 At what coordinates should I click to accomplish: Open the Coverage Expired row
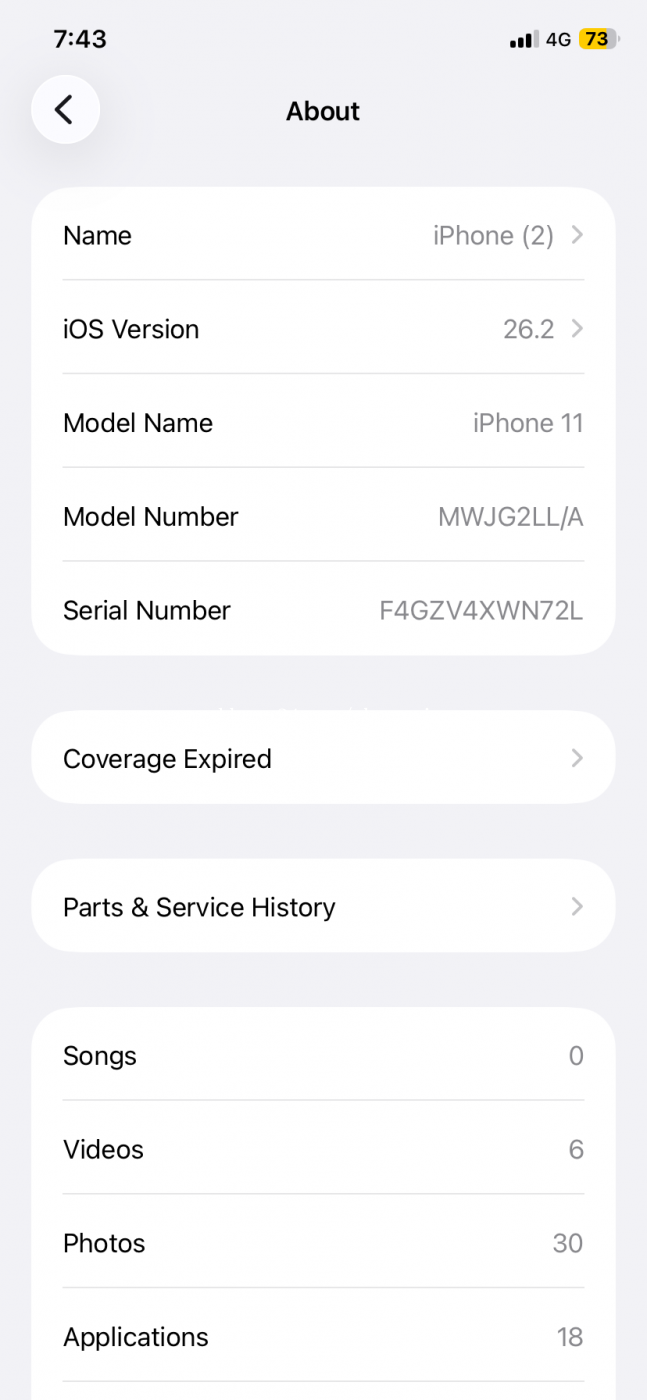click(x=323, y=758)
